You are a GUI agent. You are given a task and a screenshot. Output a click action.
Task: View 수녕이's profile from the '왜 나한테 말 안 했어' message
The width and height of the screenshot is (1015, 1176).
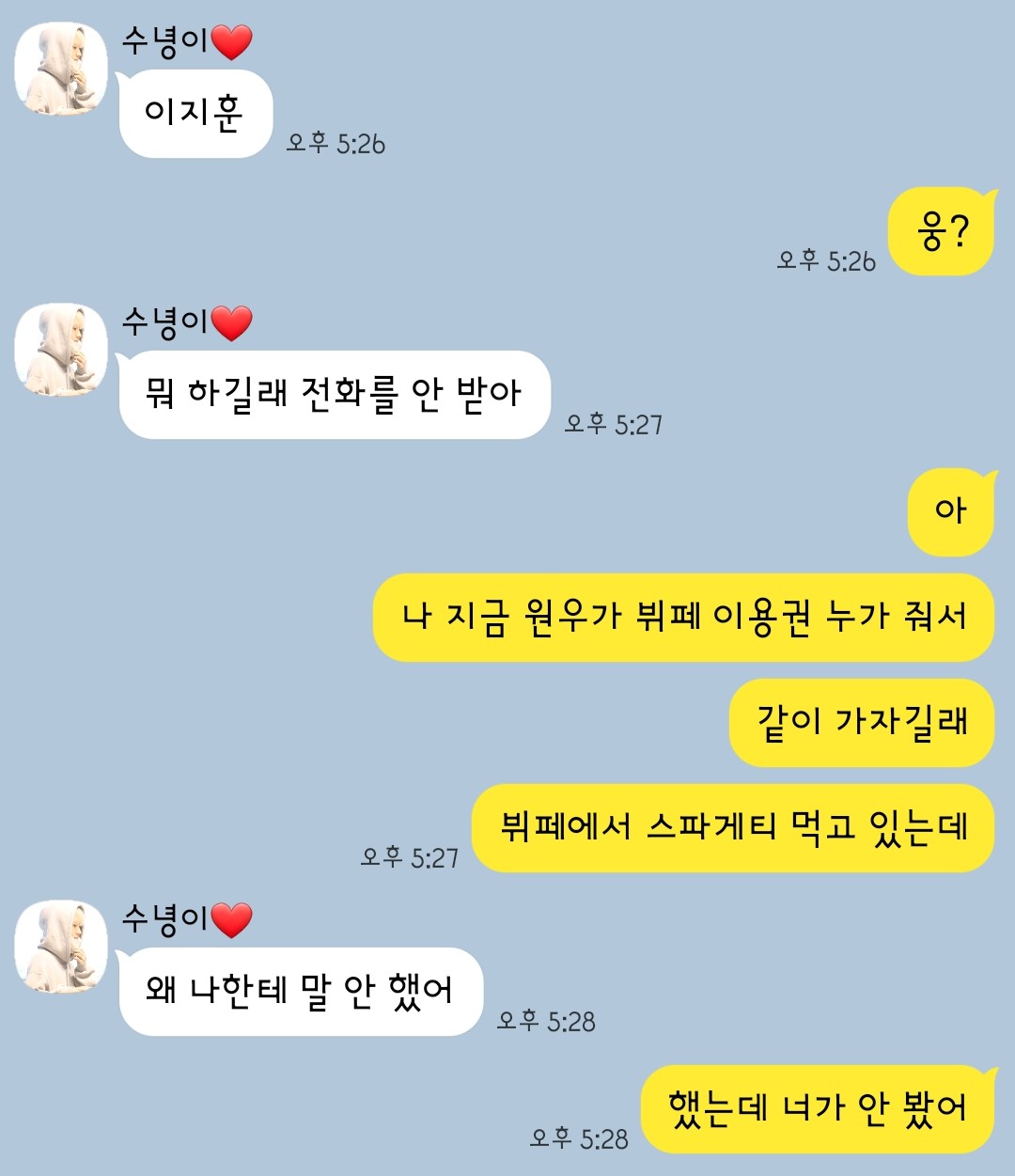(61, 947)
